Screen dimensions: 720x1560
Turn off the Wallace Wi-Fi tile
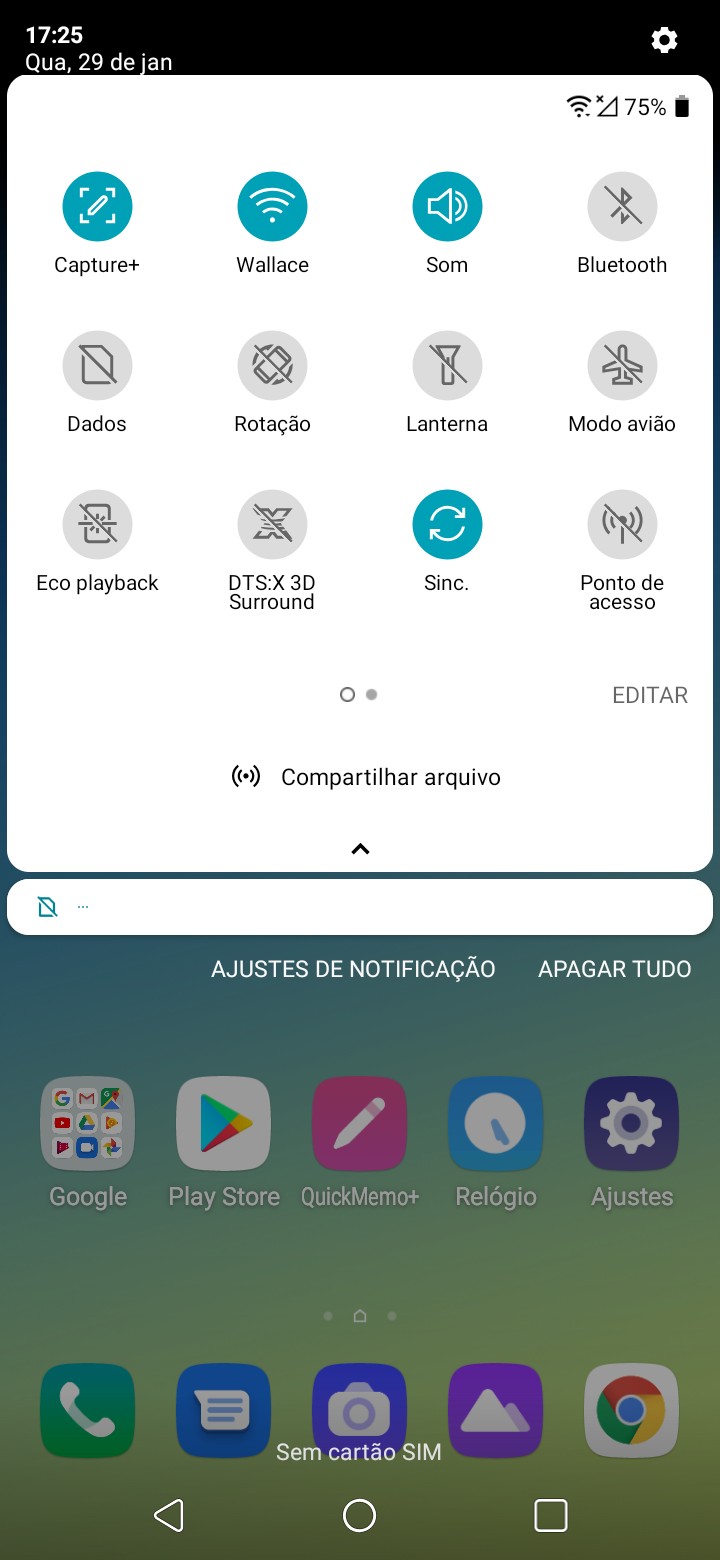point(272,207)
